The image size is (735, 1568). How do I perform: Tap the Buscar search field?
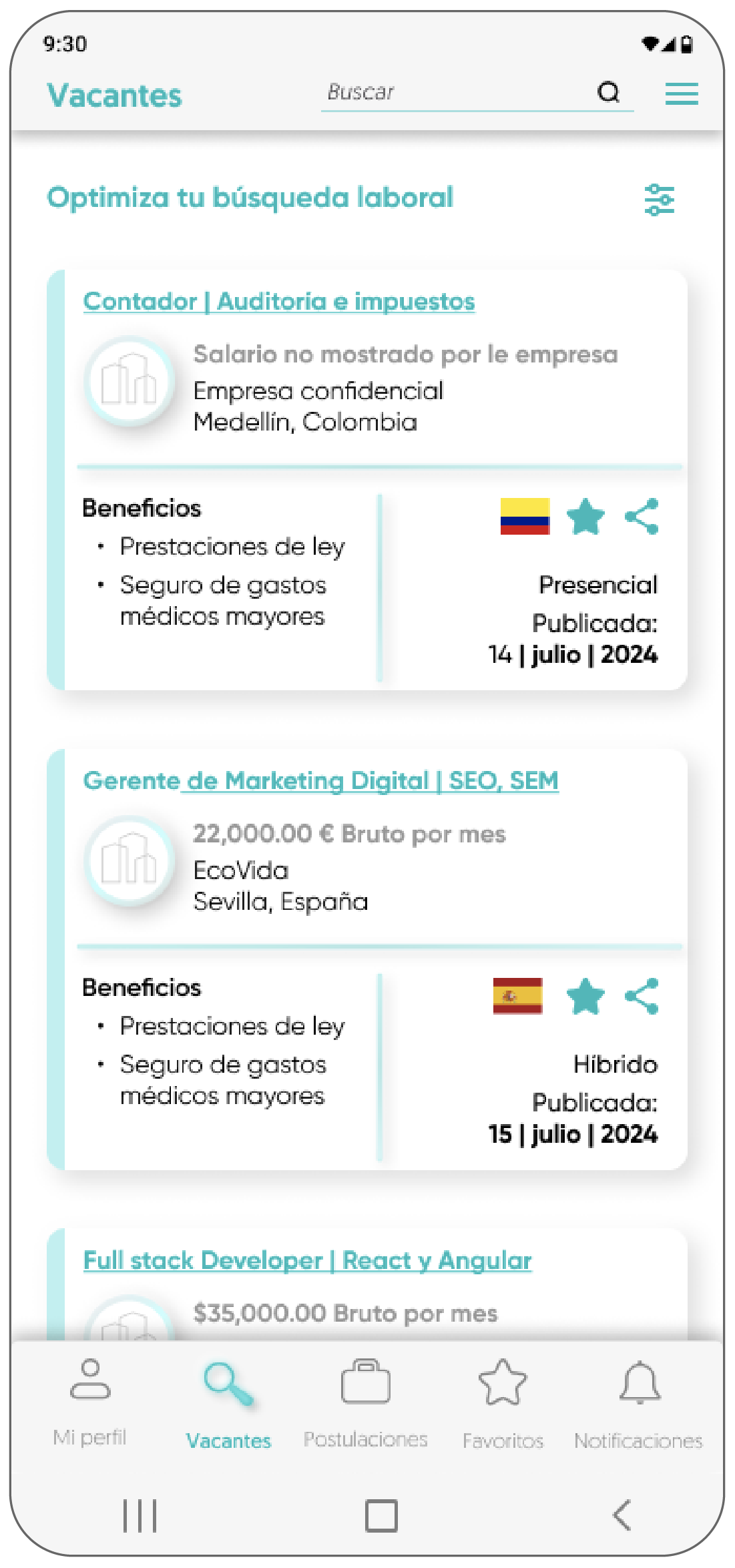point(454,92)
